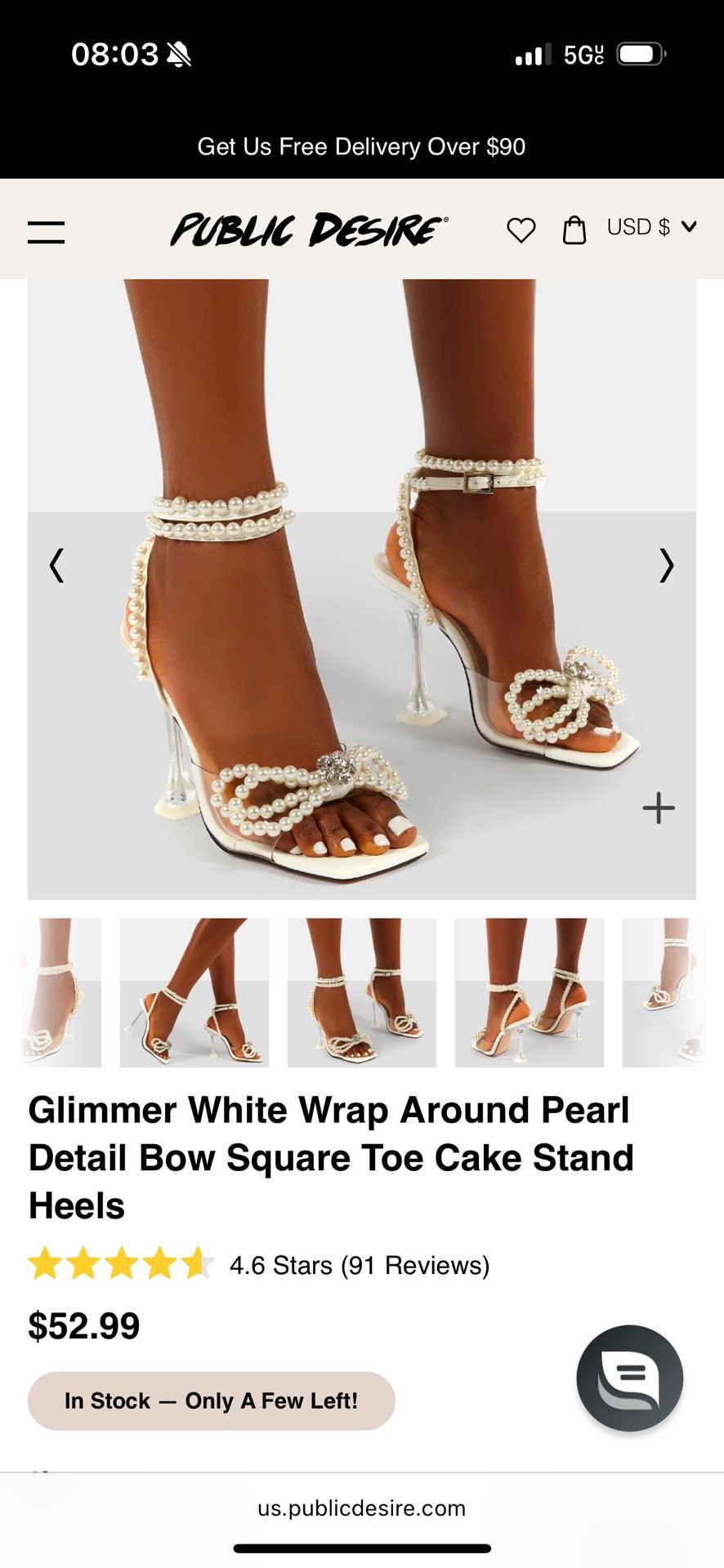Tap the In Stock availability badge
This screenshot has height=1568, width=724.
[x=211, y=1400]
